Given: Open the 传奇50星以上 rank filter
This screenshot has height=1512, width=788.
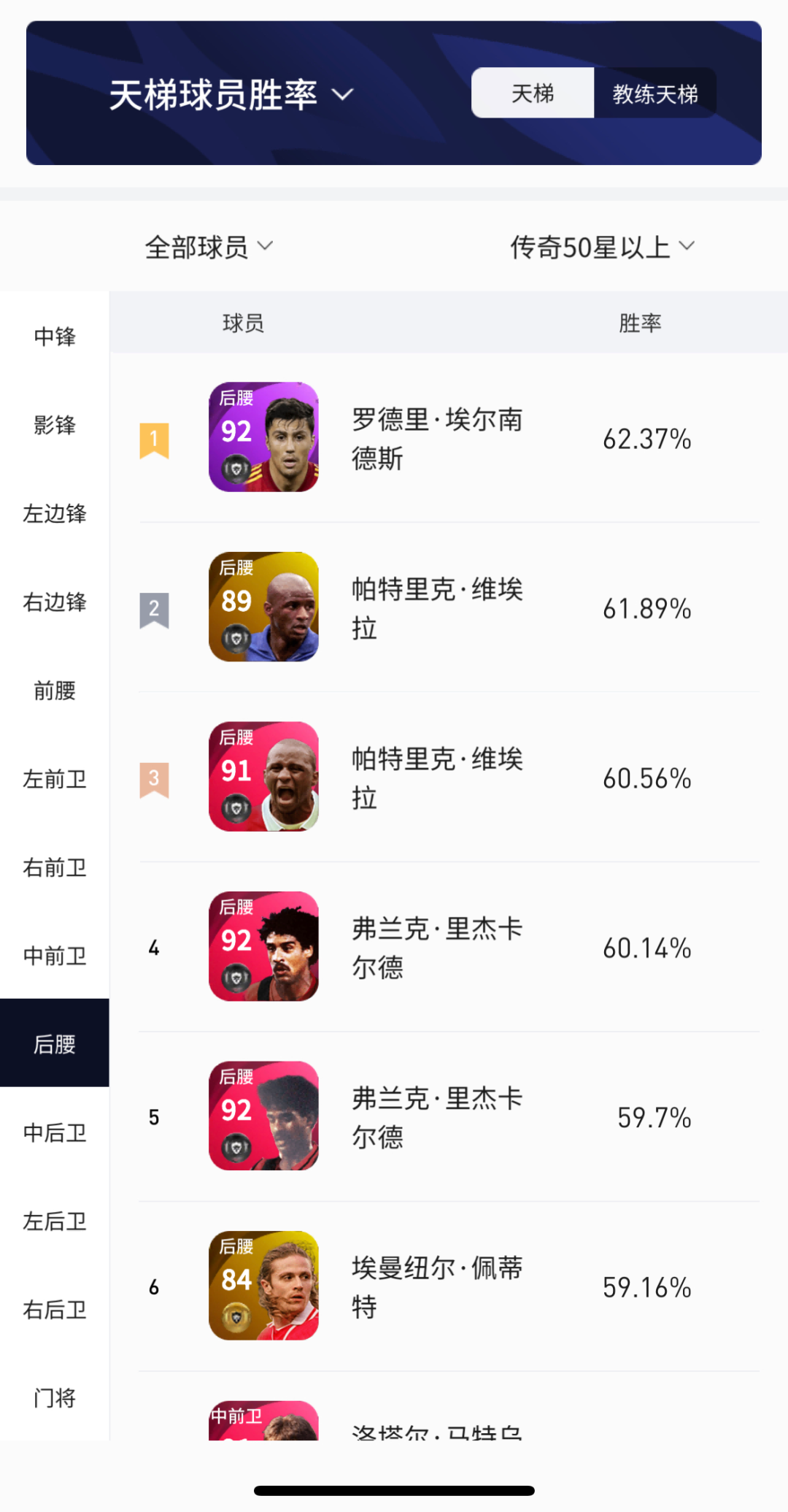Looking at the screenshot, I should point(601,247).
